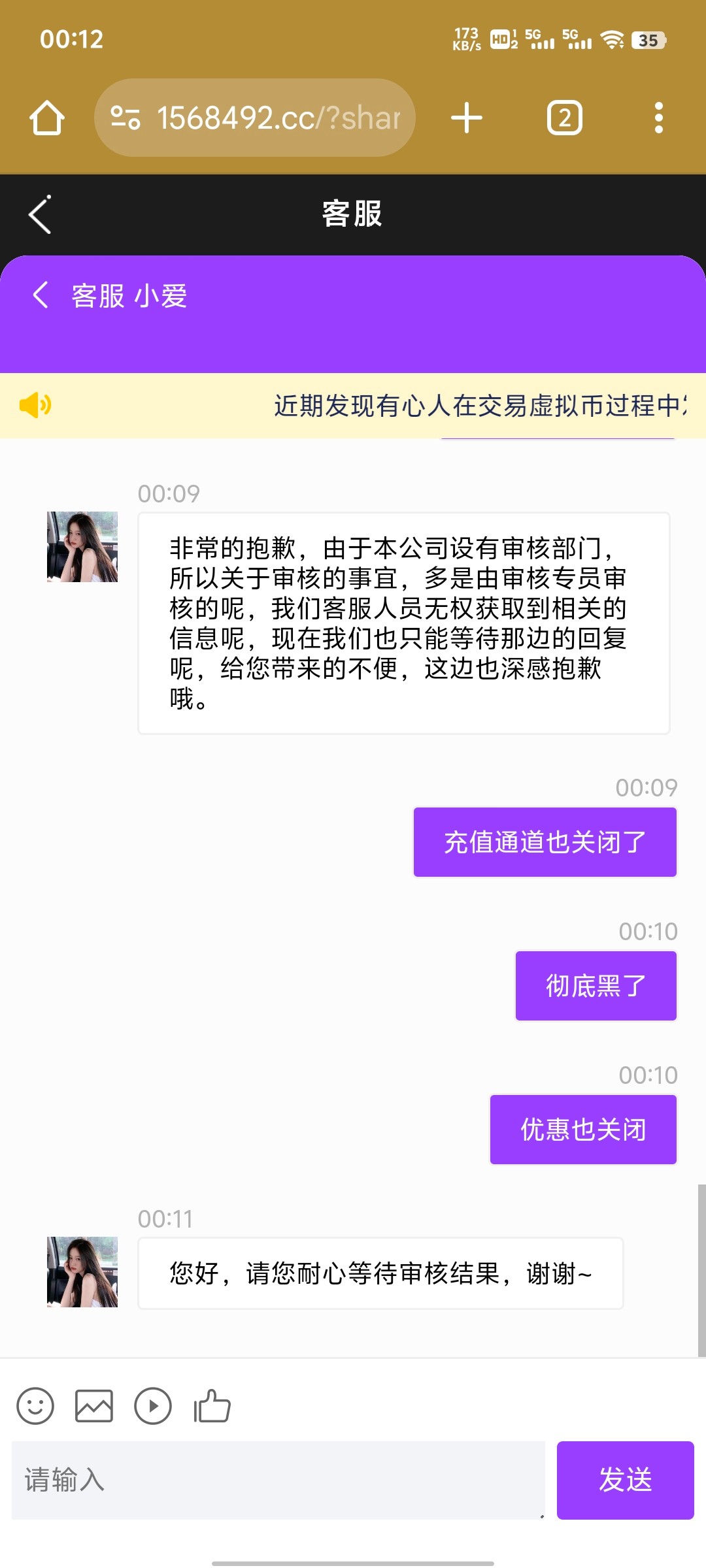Tap the back arrow beside 客服 小爱

pos(41,295)
